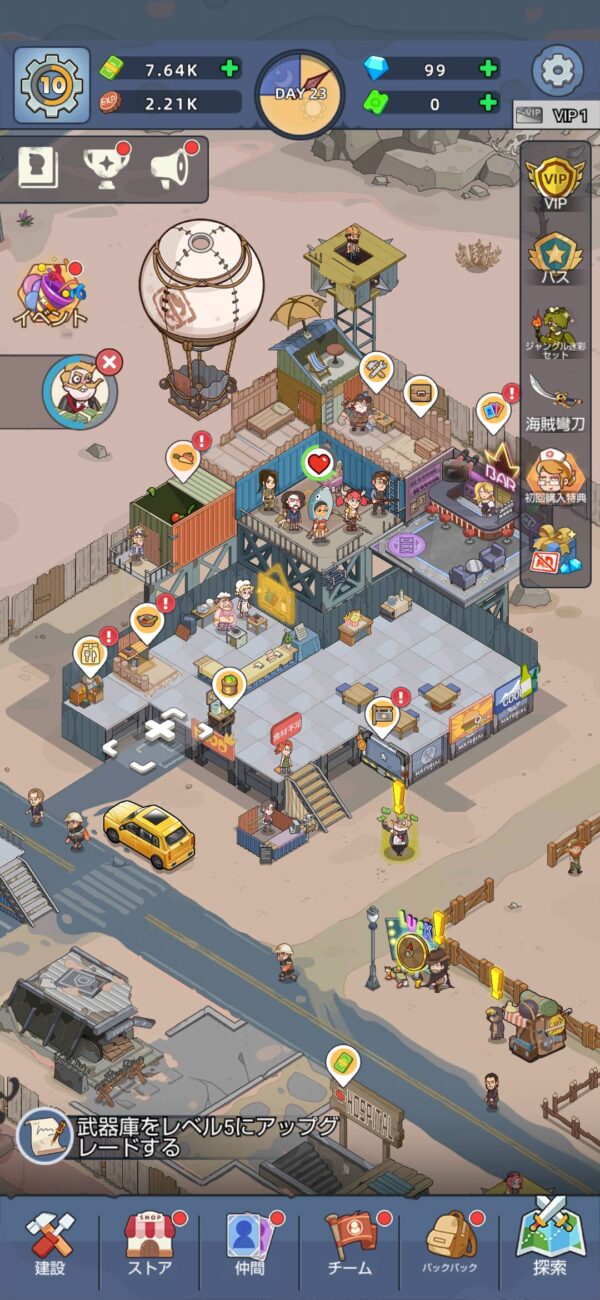Image resolution: width=600 pixels, height=1300 pixels.
Task: Add more diamonds with the plus button
Action: click(x=488, y=69)
